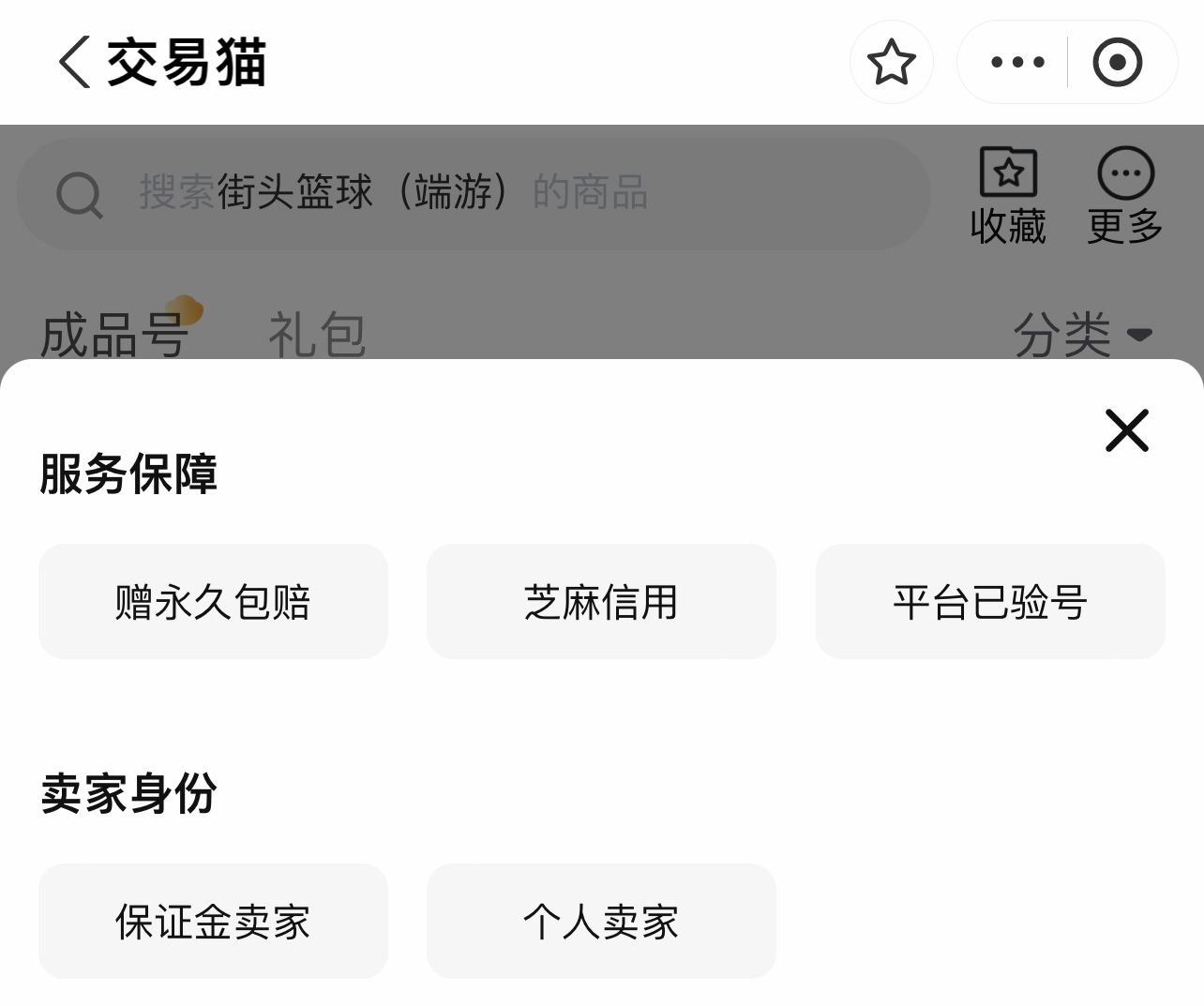
Task: Close the filter panel
Action: tap(1127, 430)
